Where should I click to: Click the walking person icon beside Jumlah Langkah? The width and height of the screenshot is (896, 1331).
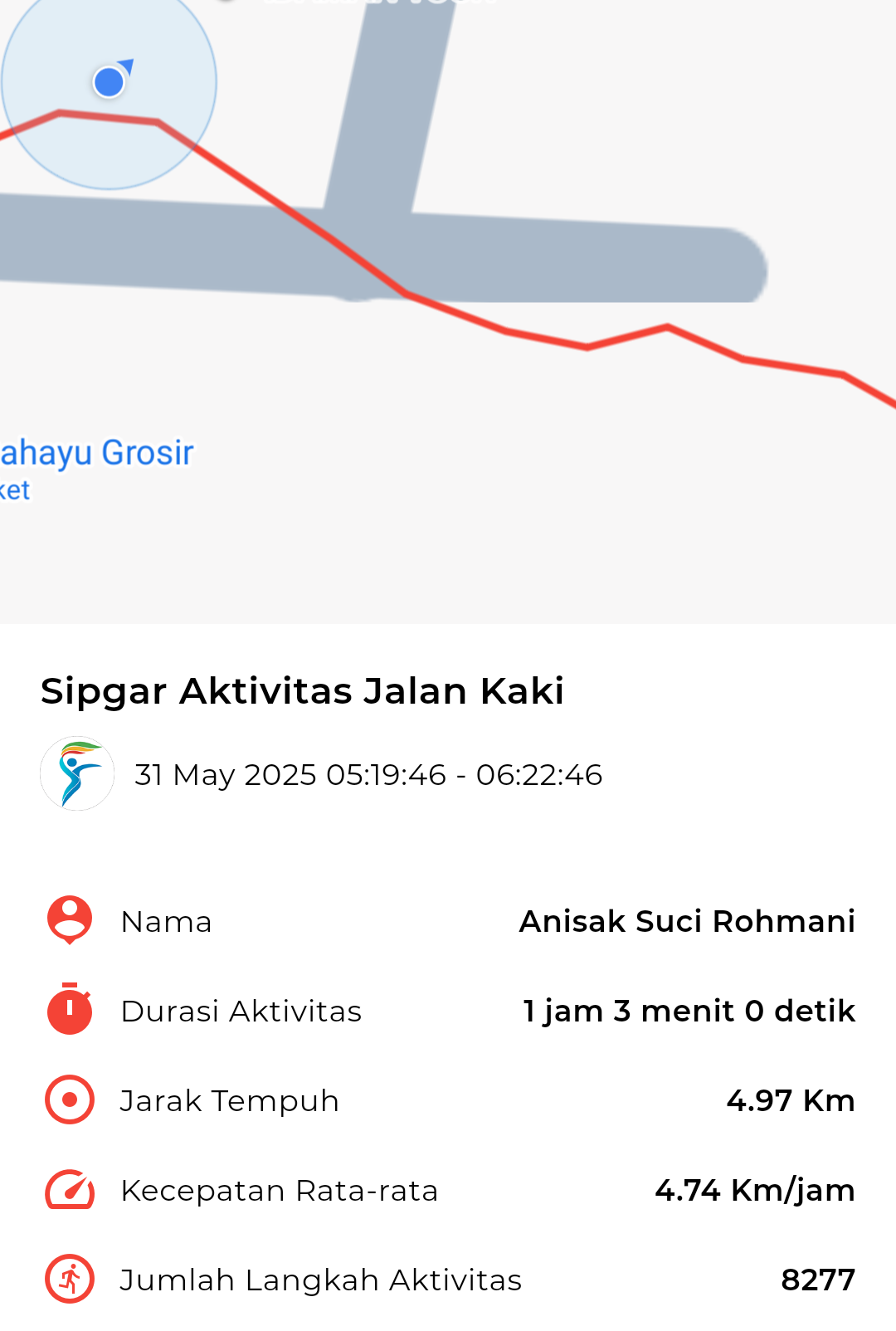(68, 1279)
